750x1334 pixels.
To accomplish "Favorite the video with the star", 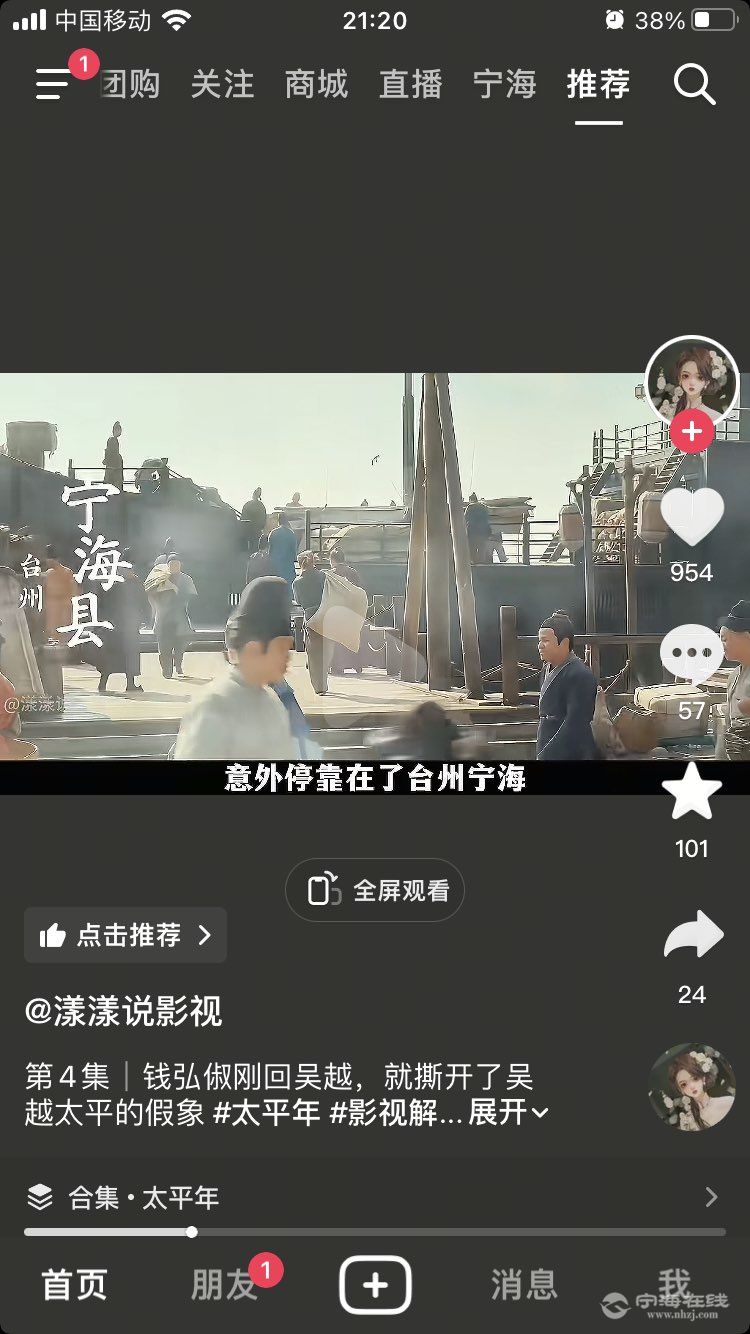I will pyautogui.click(x=691, y=793).
